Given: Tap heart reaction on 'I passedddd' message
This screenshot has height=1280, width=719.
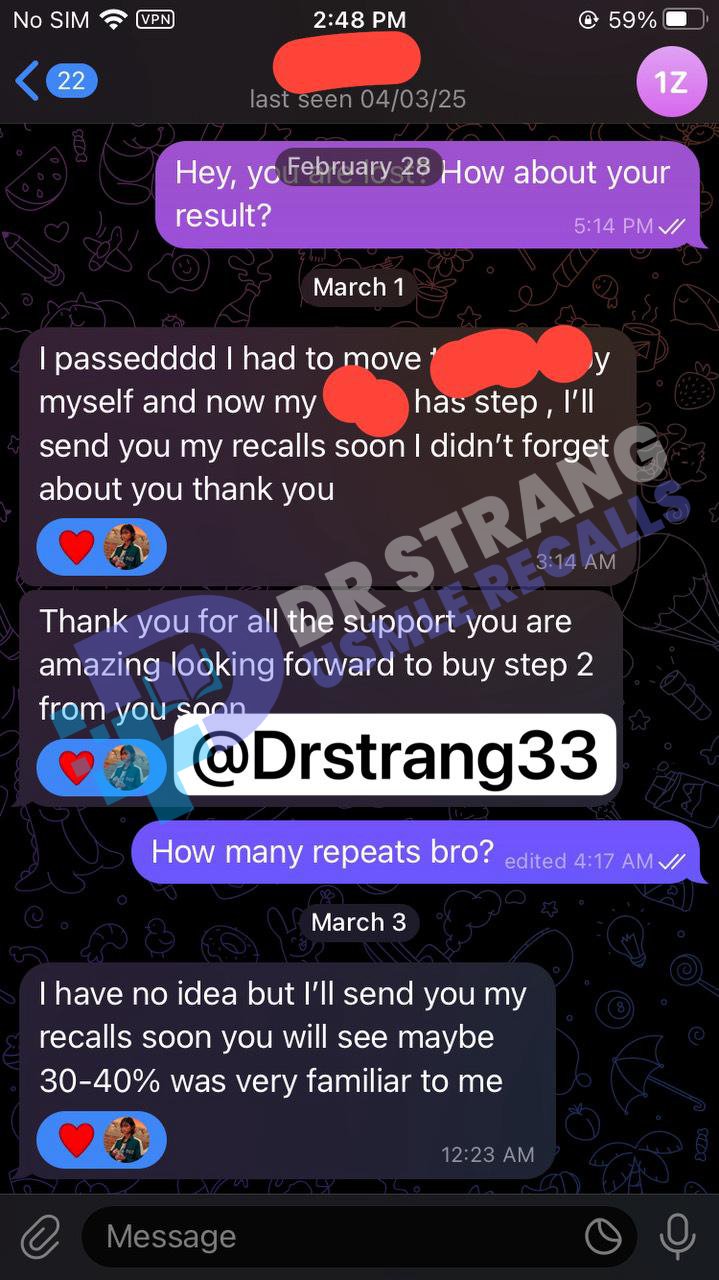Looking at the screenshot, I should [76, 547].
